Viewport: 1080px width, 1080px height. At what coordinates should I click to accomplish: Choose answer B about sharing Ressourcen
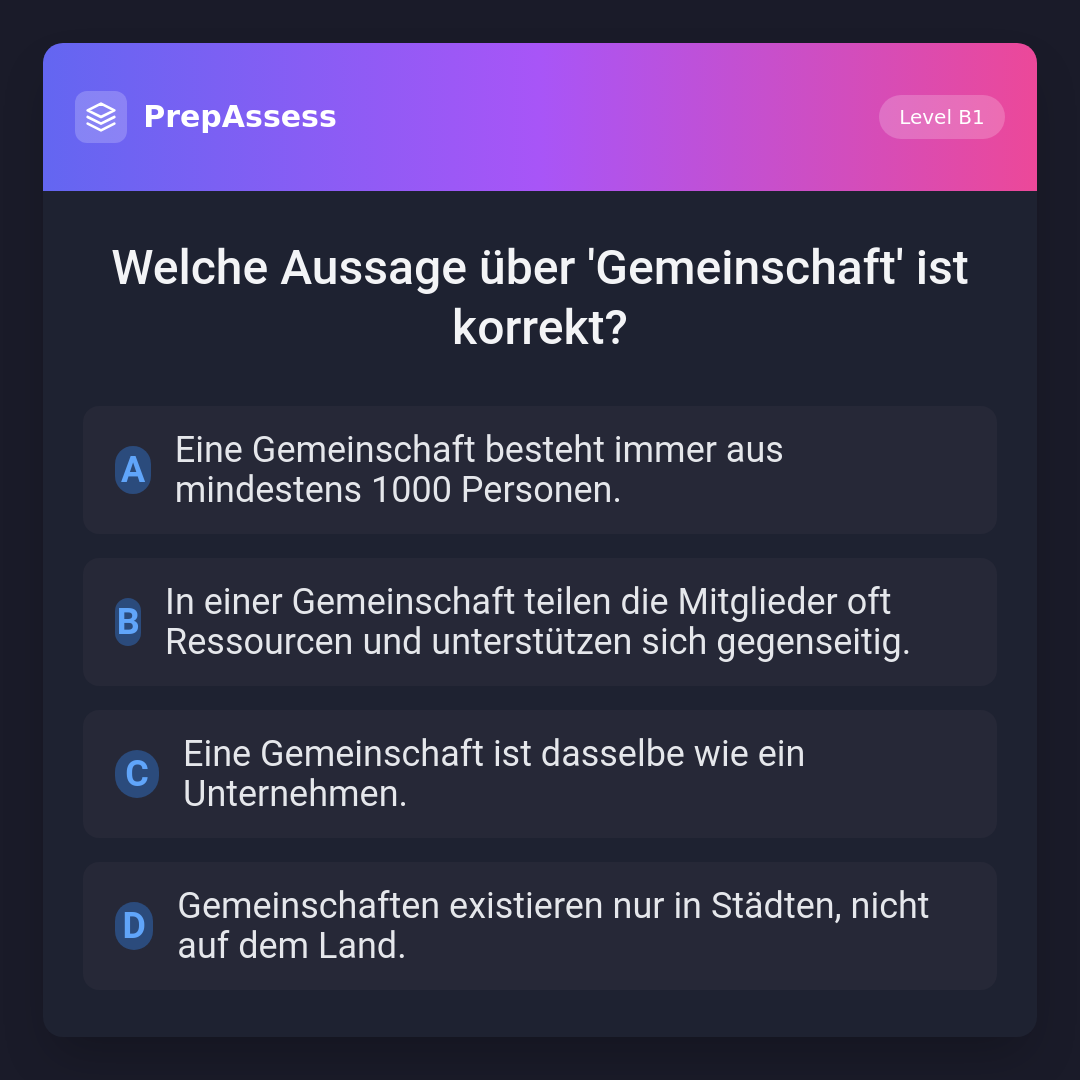tap(540, 622)
